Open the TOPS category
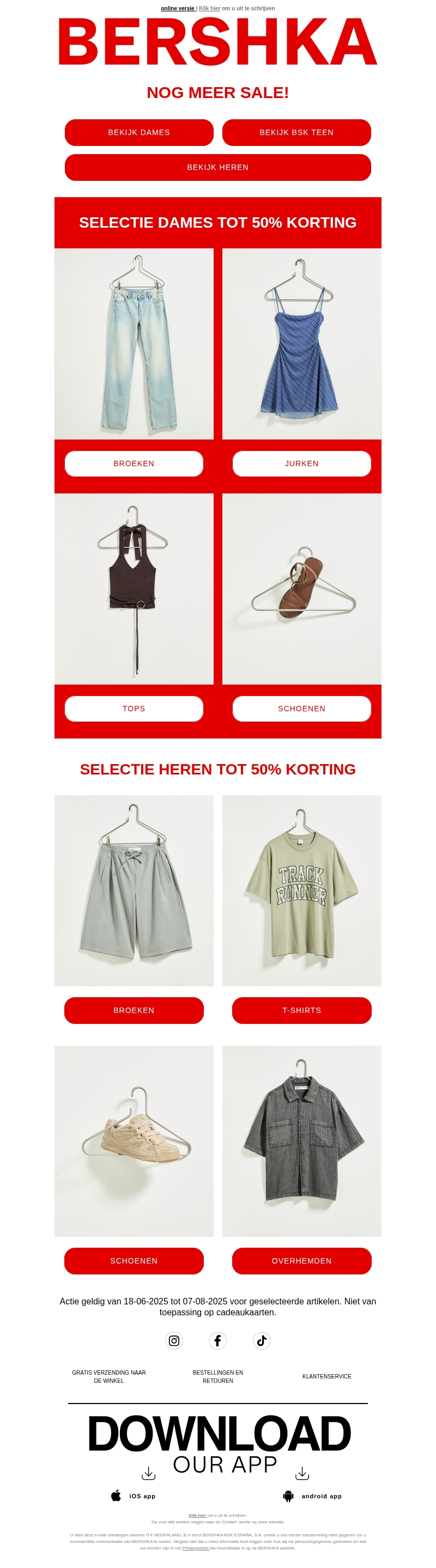This screenshot has width=436, height=1568. click(134, 709)
